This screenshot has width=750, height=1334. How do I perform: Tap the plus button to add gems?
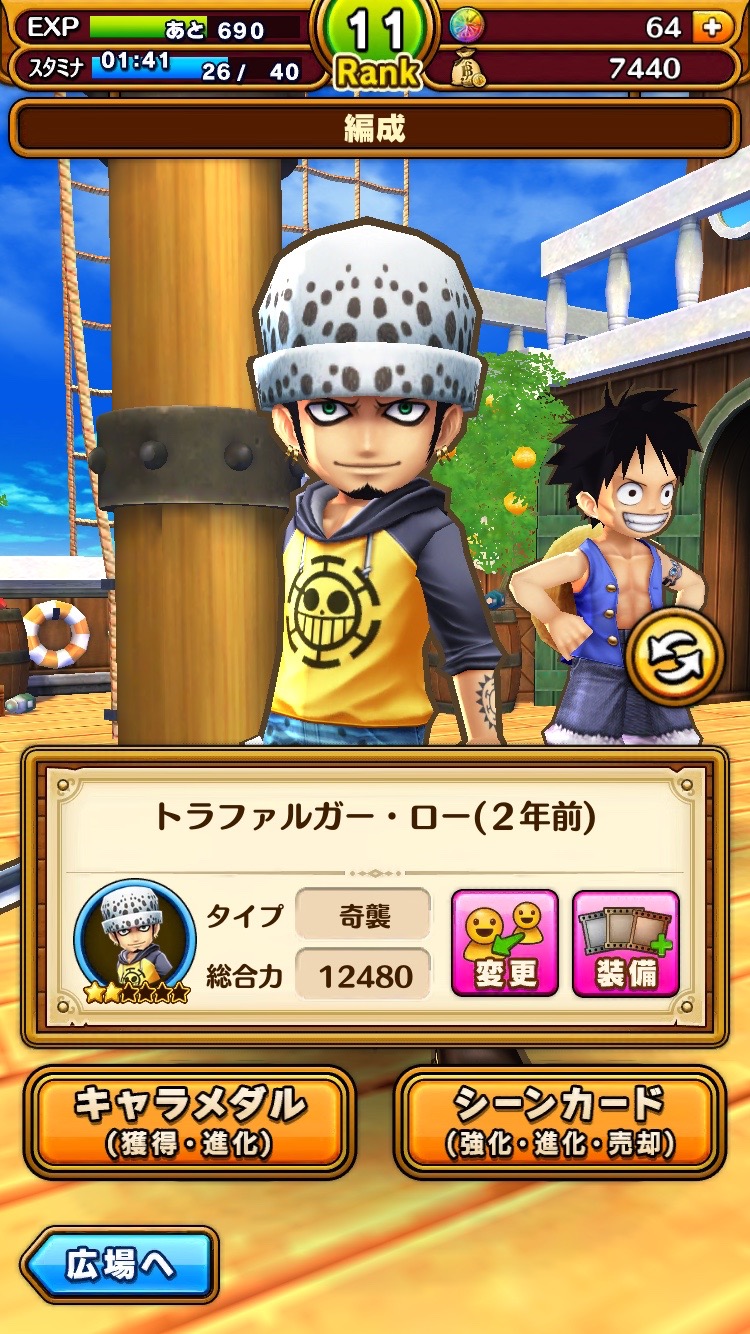(x=712, y=27)
